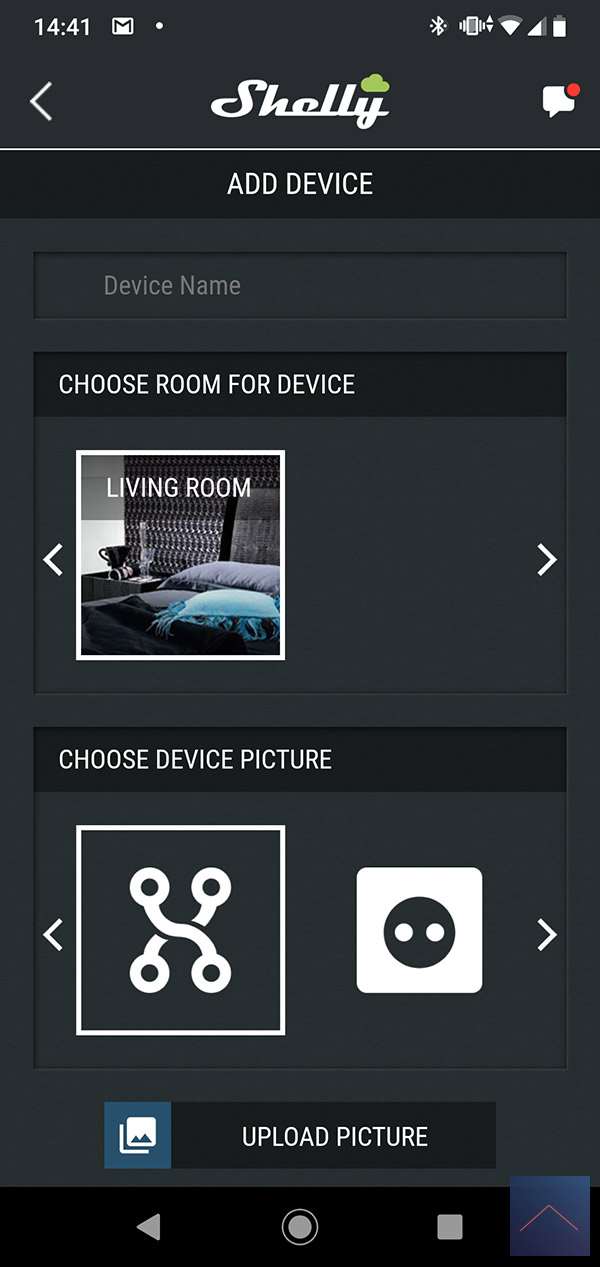Select the Living Room tile
The width and height of the screenshot is (600, 1267).
tap(181, 555)
